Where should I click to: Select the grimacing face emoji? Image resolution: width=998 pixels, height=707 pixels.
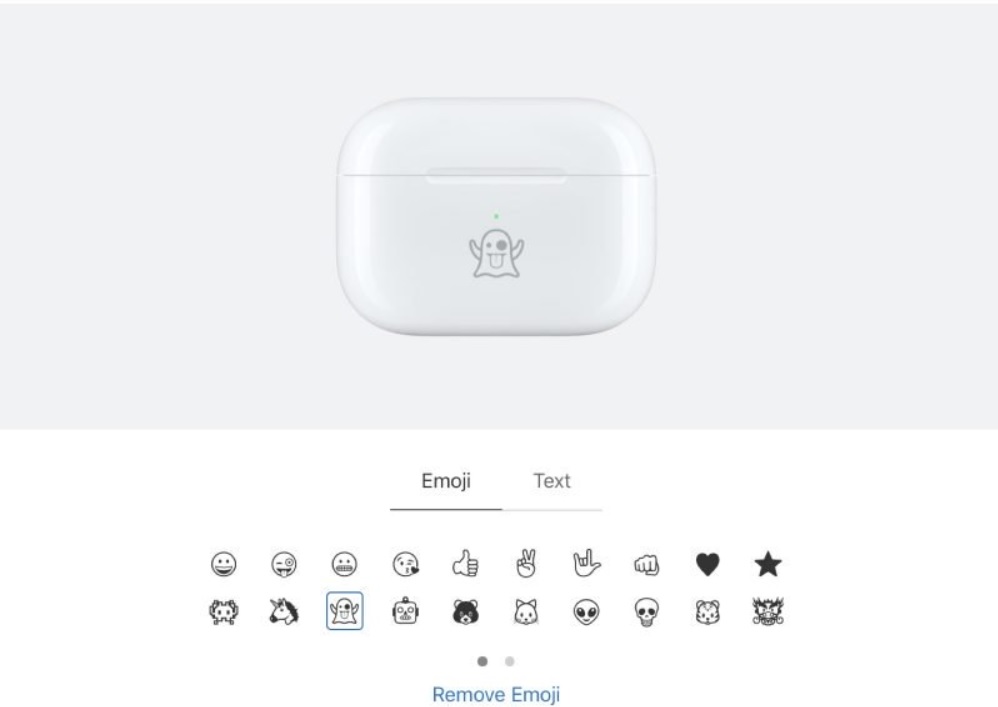click(345, 566)
